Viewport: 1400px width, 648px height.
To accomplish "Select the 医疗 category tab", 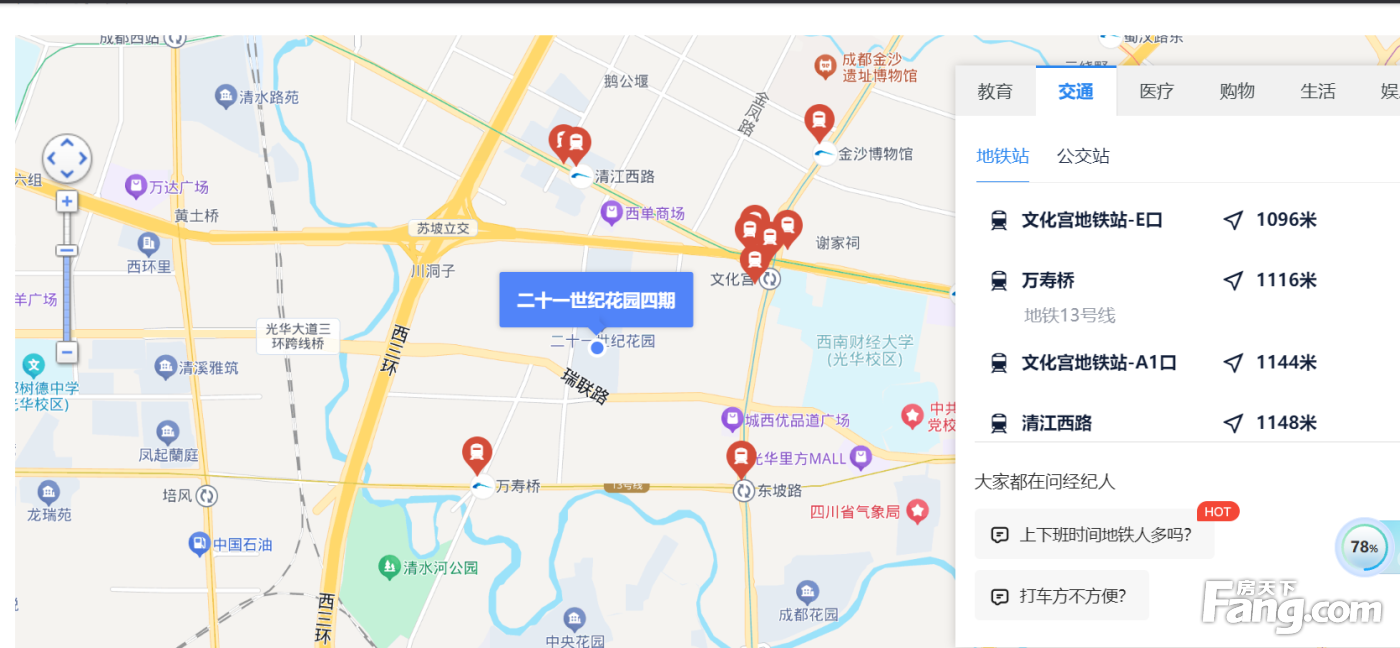I will [1156, 92].
